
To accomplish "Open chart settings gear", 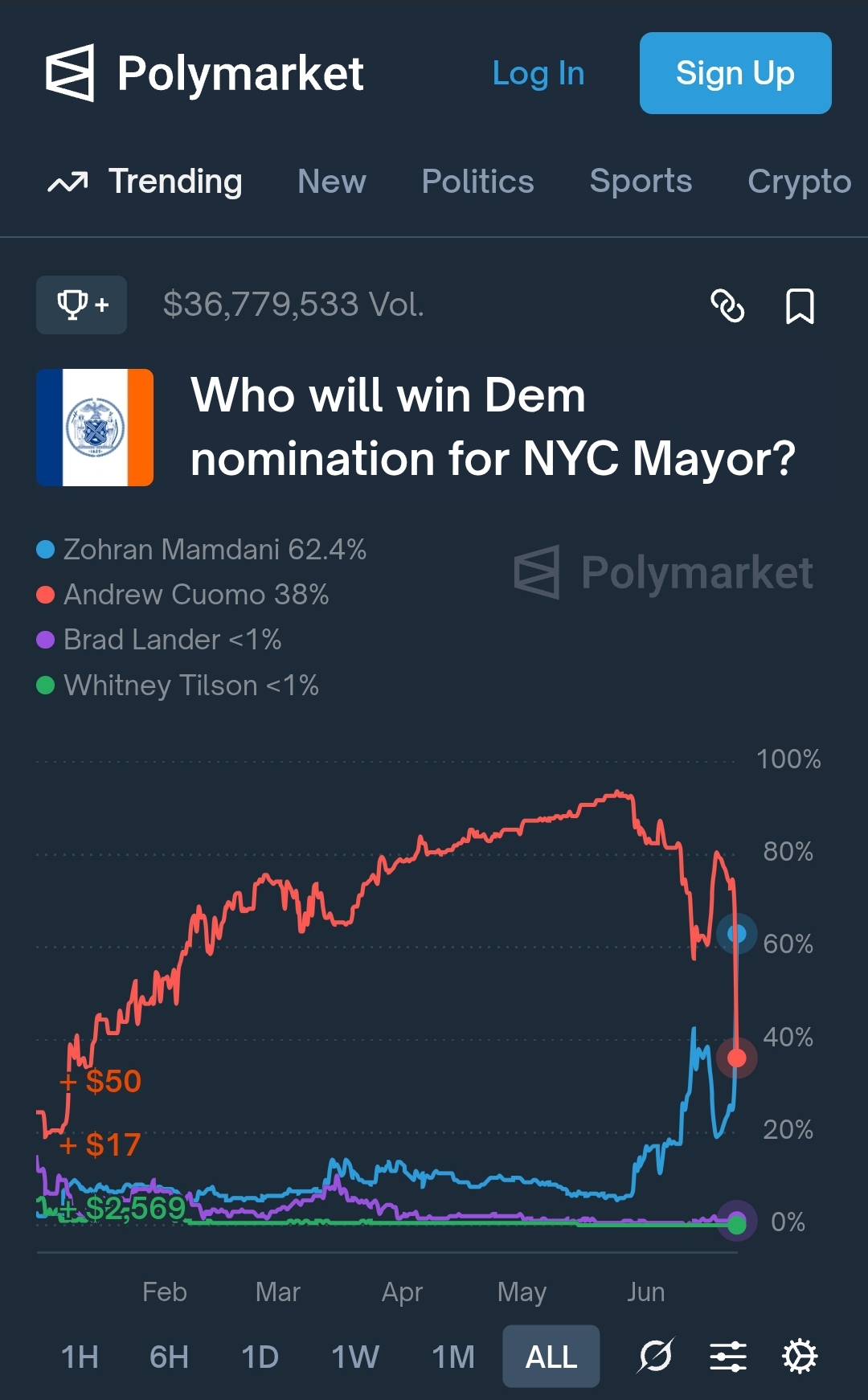I will tap(800, 1357).
